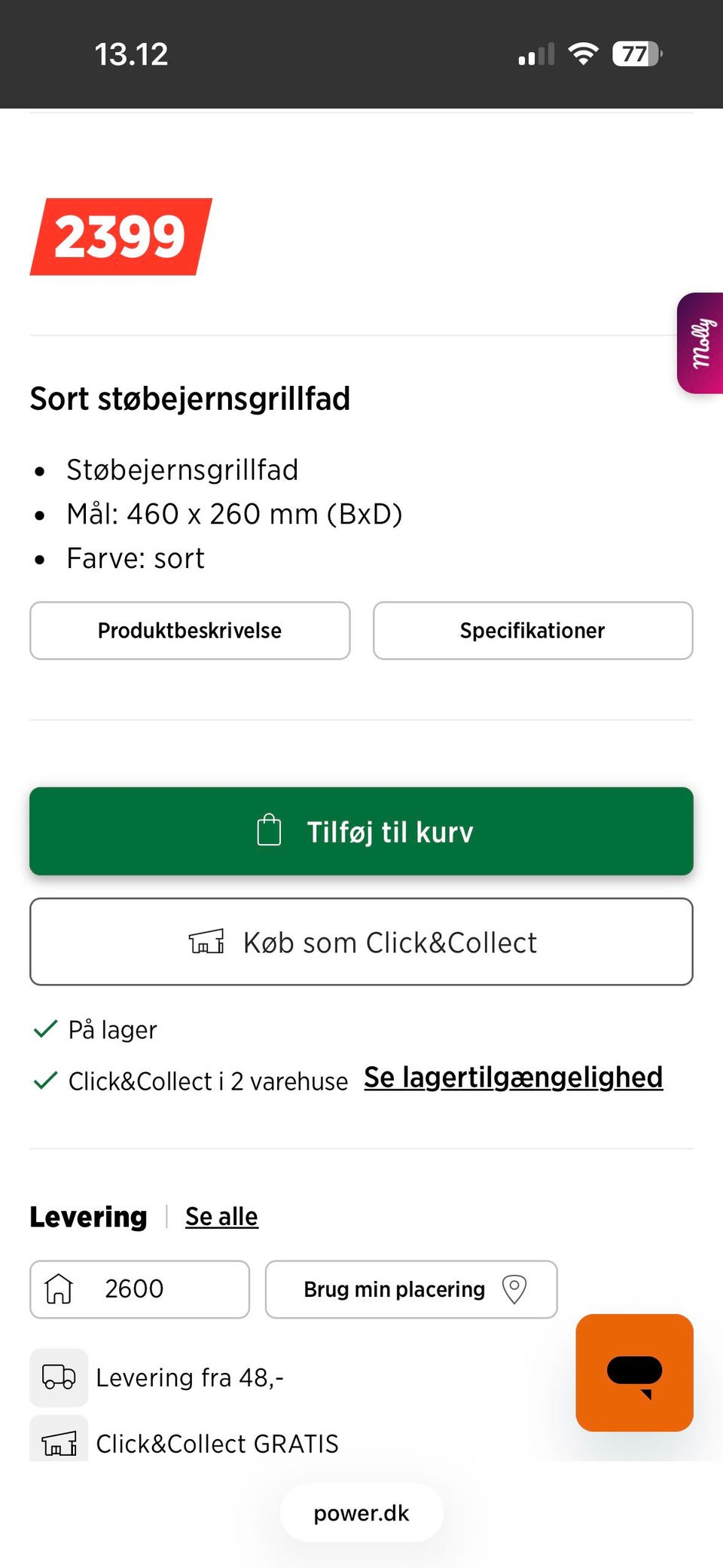Screen dimensions: 723x1568
Task: Open the Se lagertilgængelighed link
Action: pyautogui.click(x=513, y=1077)
